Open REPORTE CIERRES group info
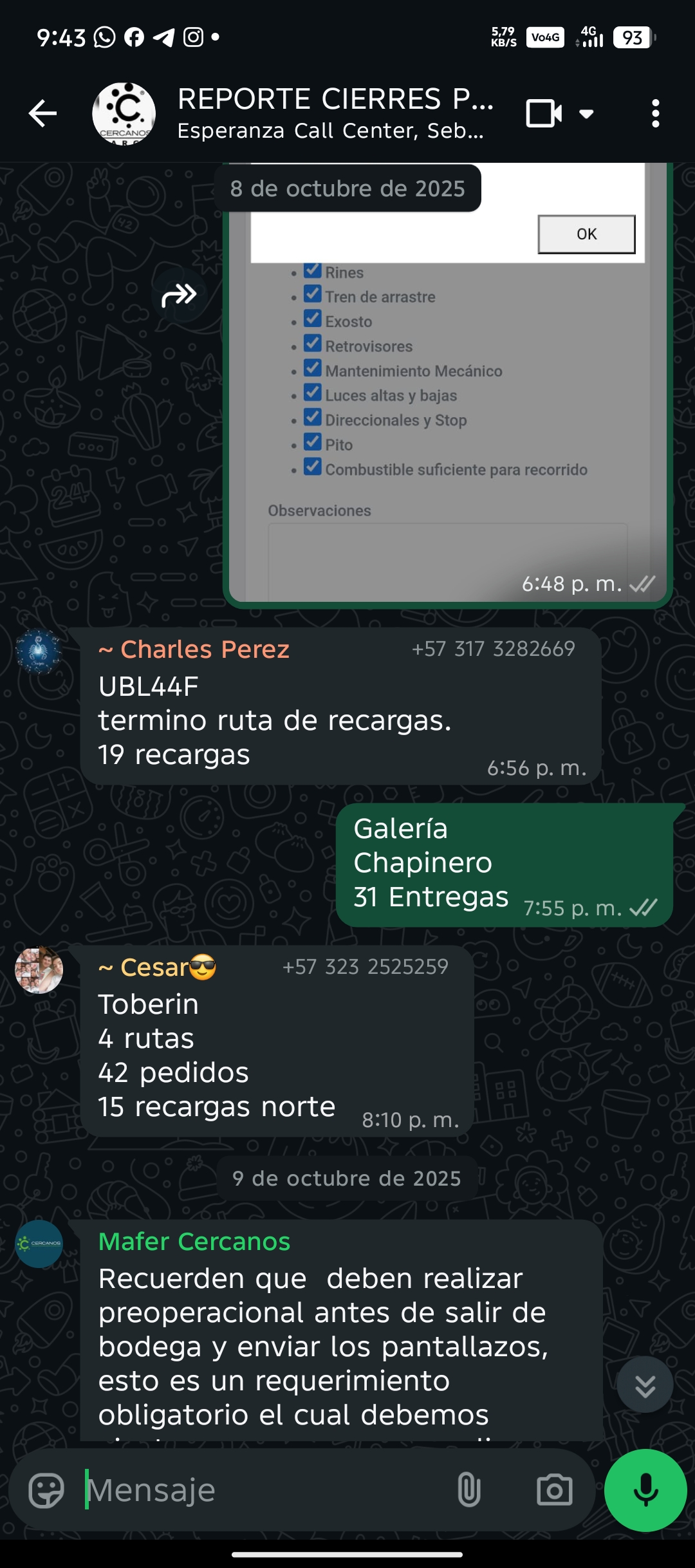695x1568 pixels. pyautogui.click(x=335, y=114)
